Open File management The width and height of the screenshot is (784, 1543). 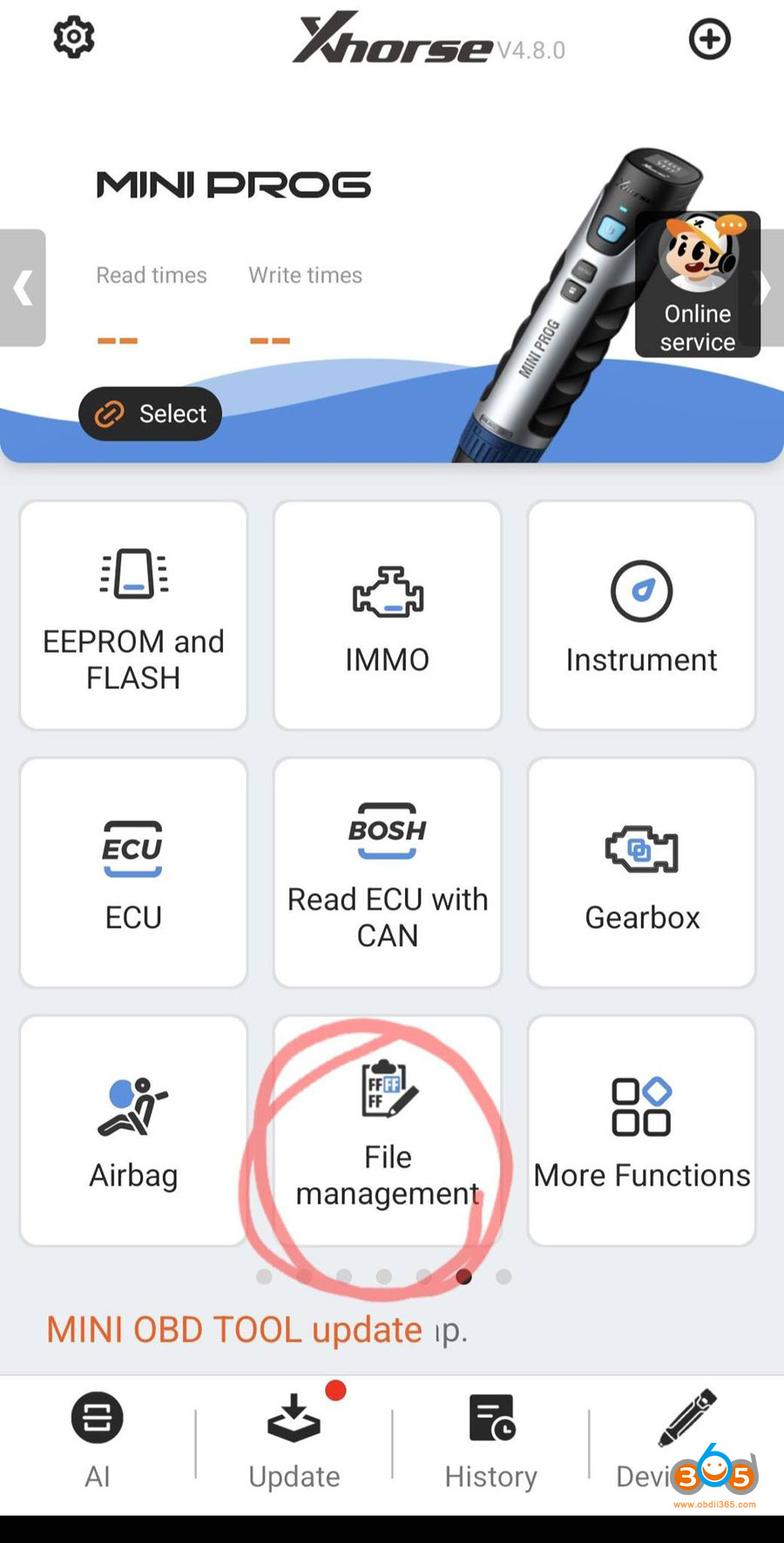click(x=388, y=1130)
